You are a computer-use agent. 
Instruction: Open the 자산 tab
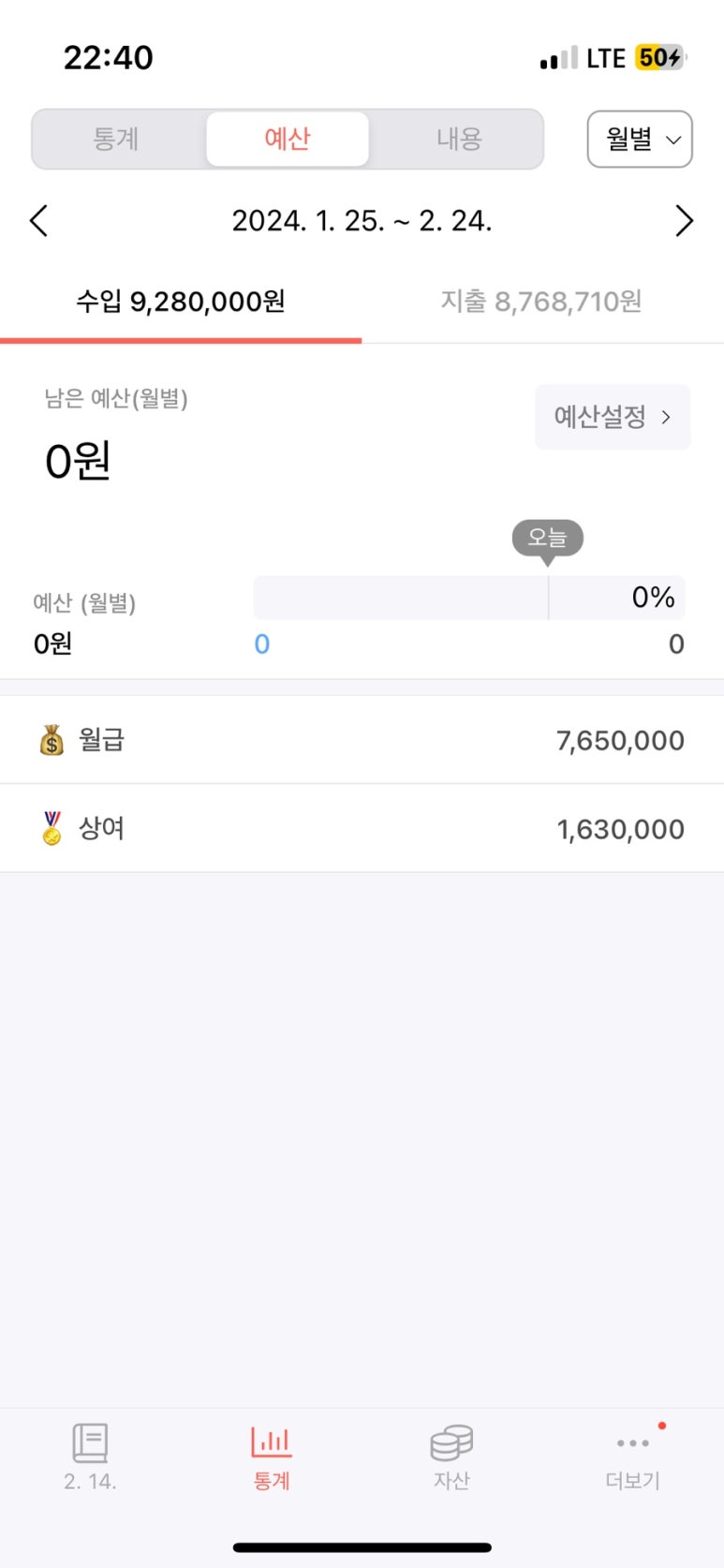(451, 1457)
